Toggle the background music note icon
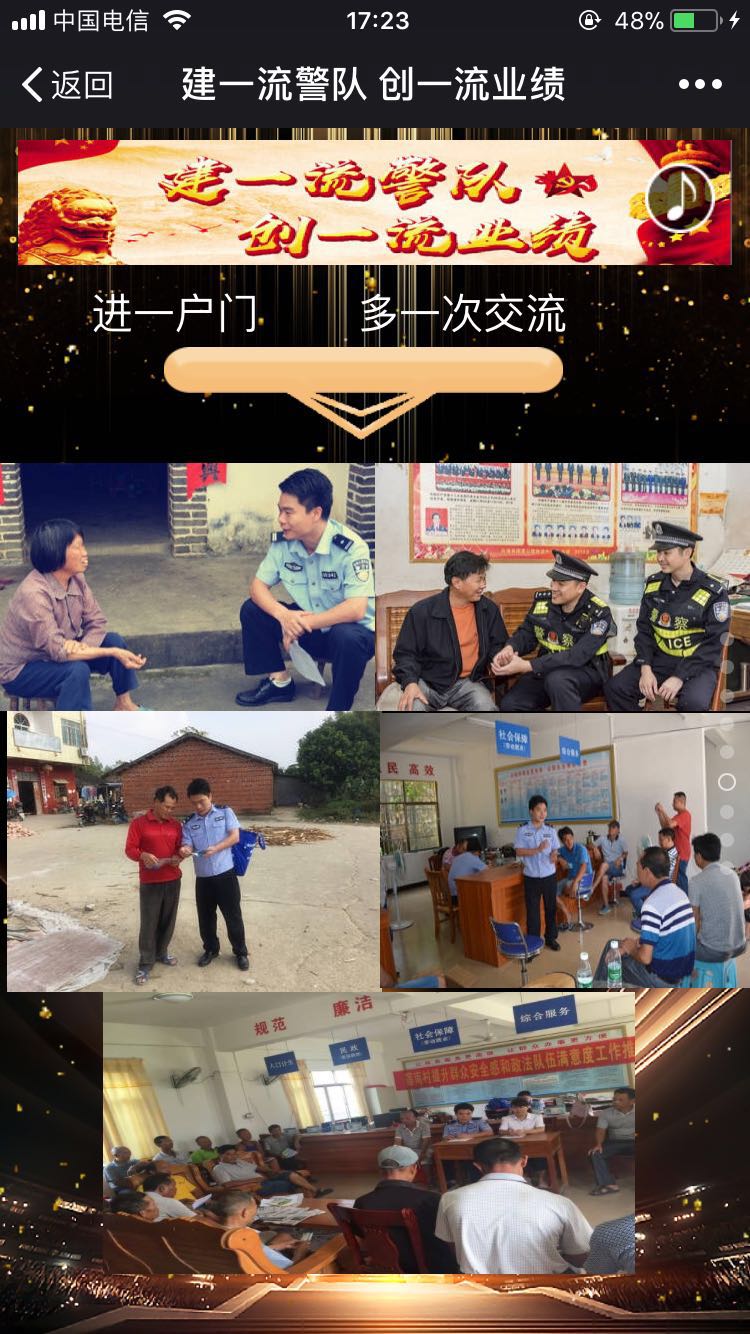Image resolution: width=750 pixels, height=1334 pixels. coord(679,197)
